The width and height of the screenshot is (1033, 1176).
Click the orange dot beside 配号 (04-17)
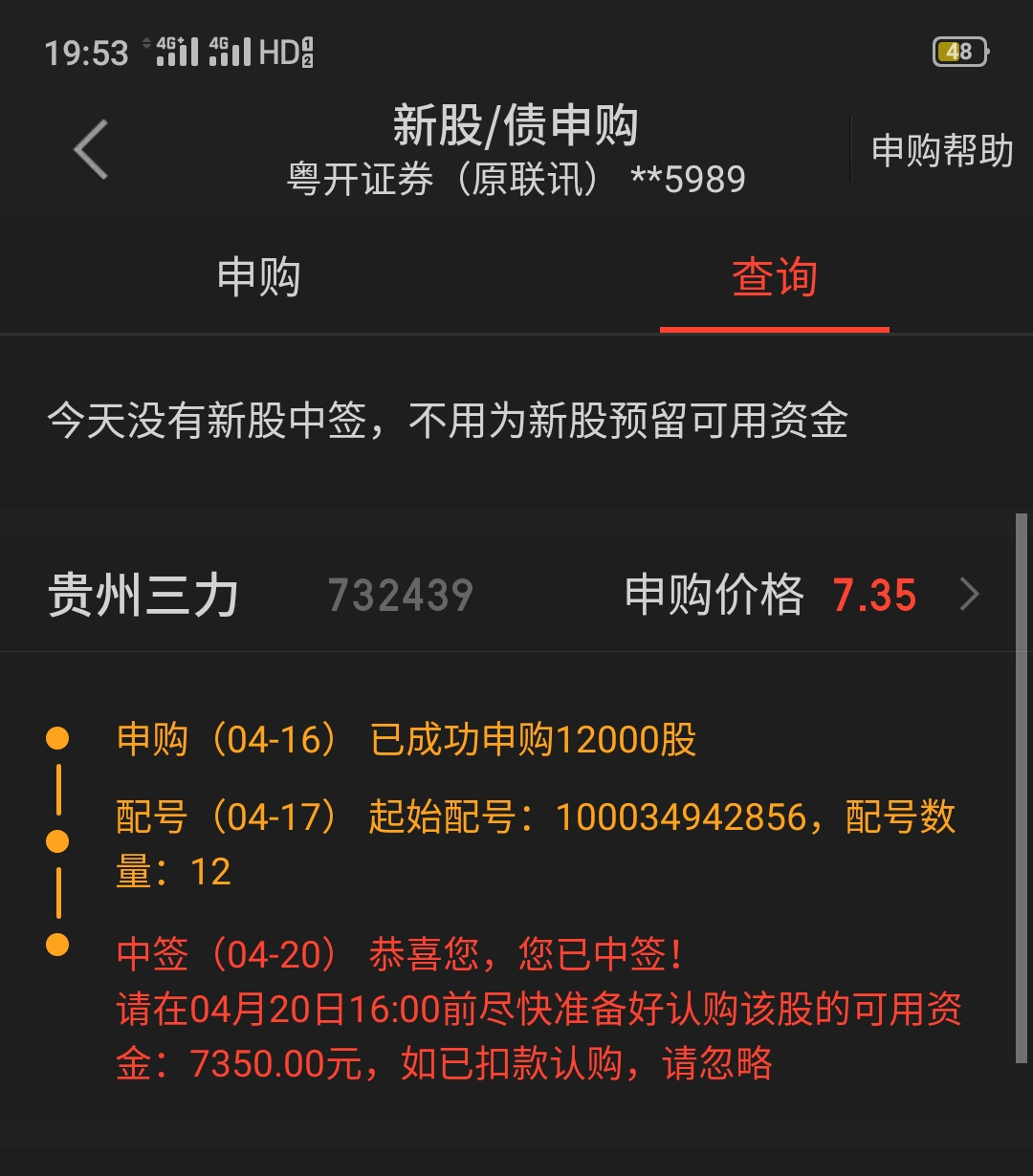(x=59, y=842)
